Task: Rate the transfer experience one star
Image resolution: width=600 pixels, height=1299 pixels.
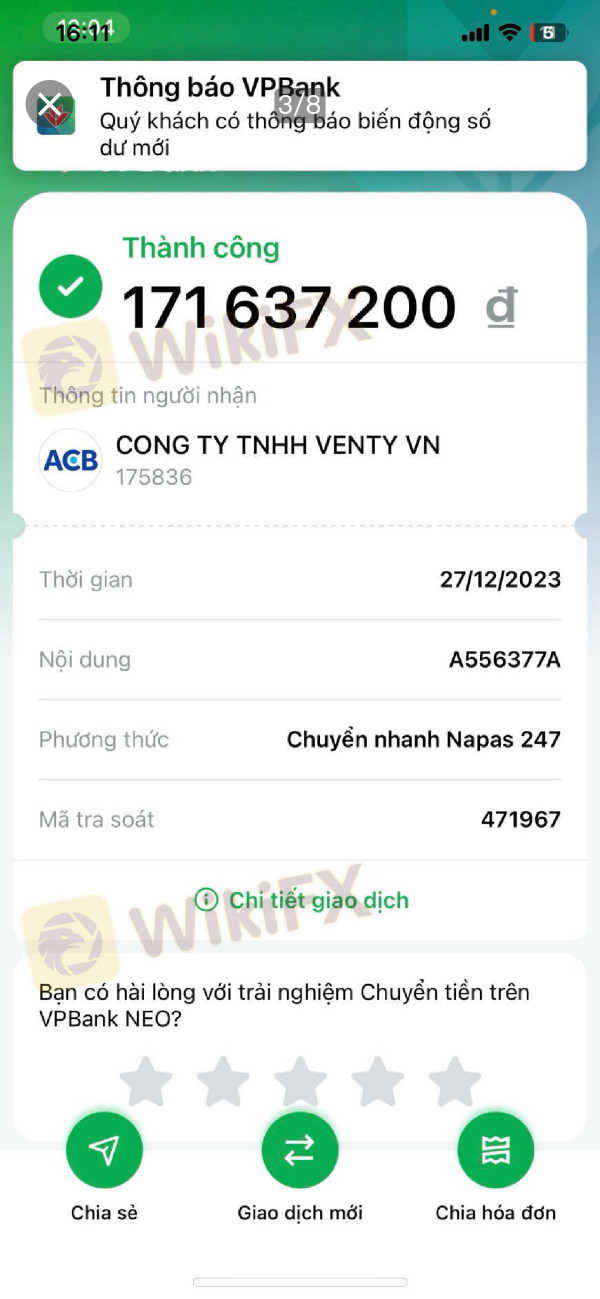Action: pyautogui.click(x=146, y=1082)
